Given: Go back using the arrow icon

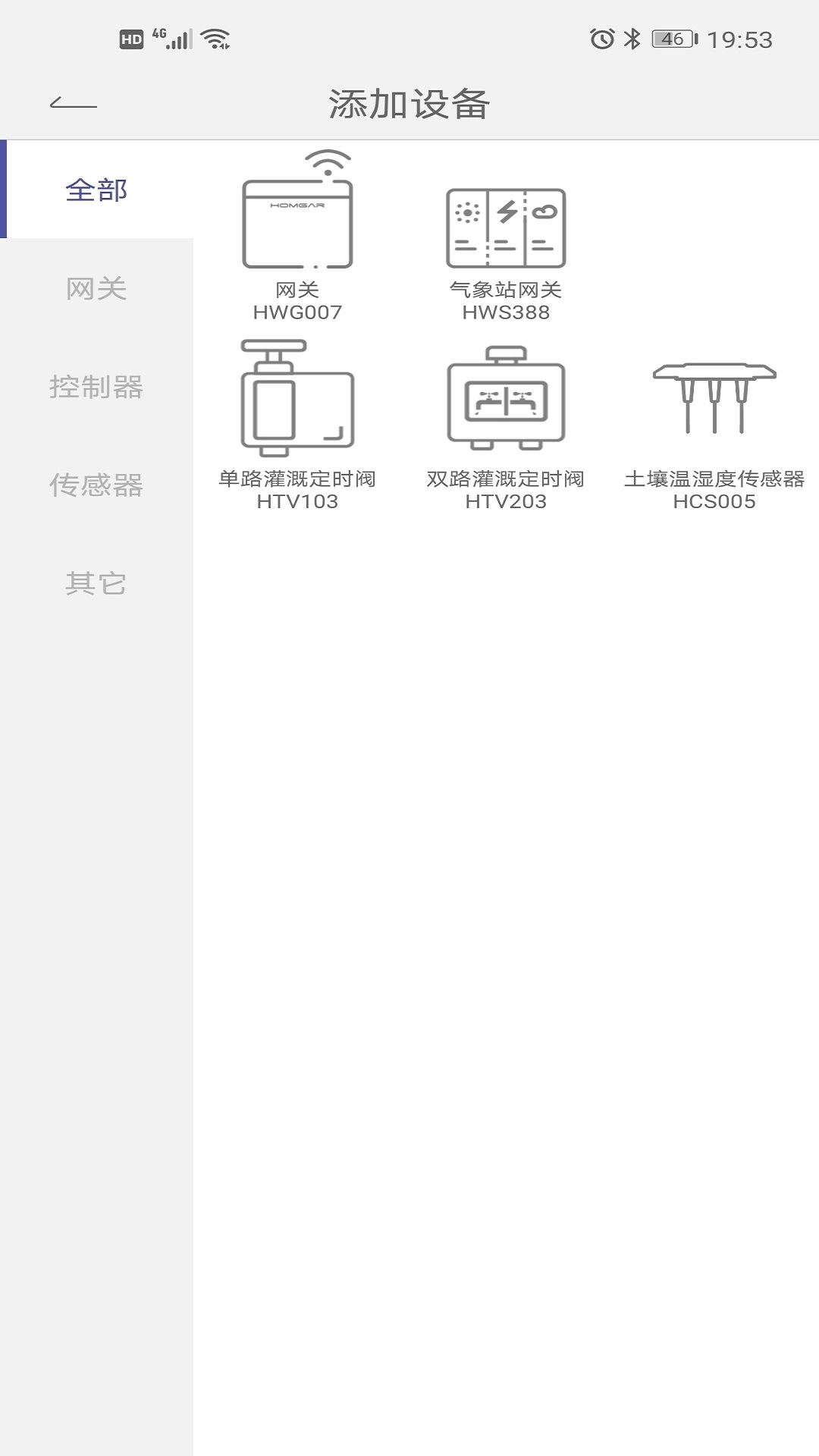Looking at the screenshot, I should (74, 104).
